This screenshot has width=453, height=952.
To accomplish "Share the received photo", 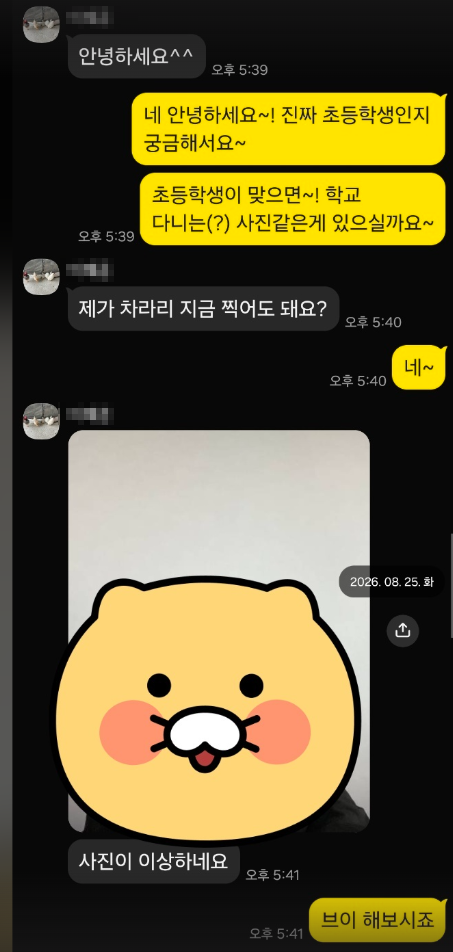I will click(403, 630).
